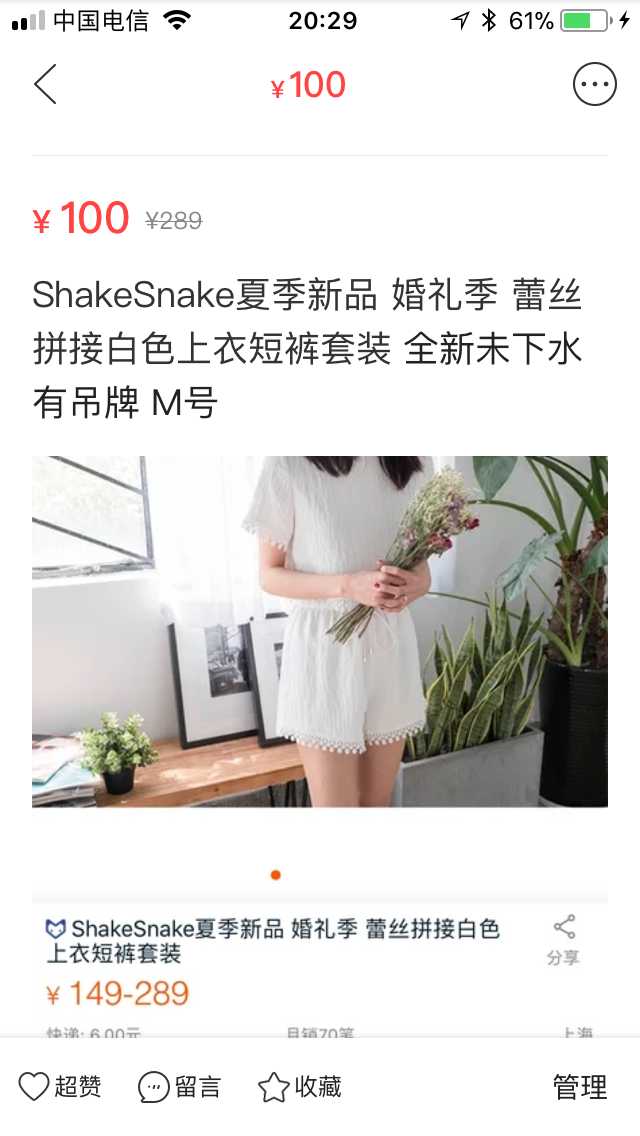This screenshot has height=1136, width=640.
Task: Open 管理 to manage this listing
Action: [580, 1087]
